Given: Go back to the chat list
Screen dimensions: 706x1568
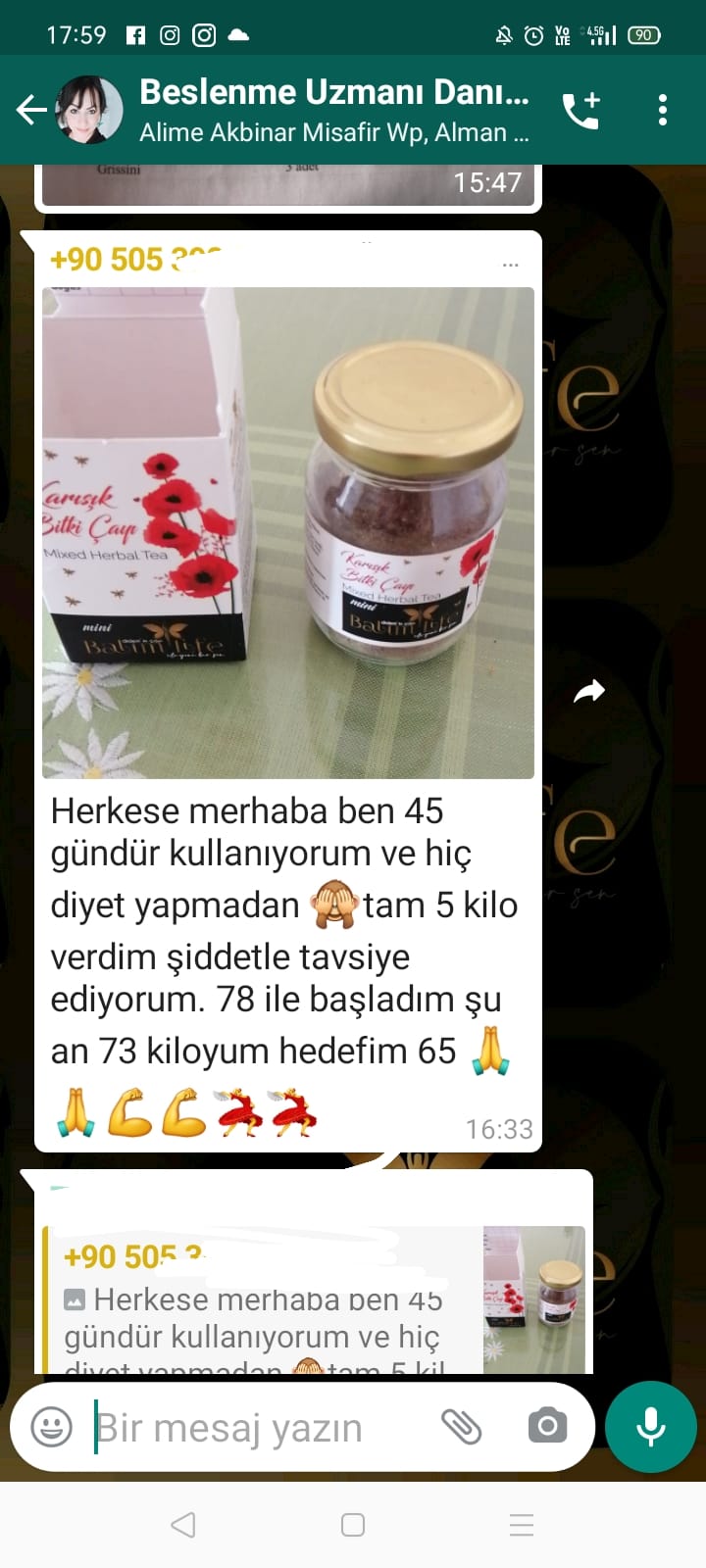Looking at the screenshot, I should (x=31, y=110).
